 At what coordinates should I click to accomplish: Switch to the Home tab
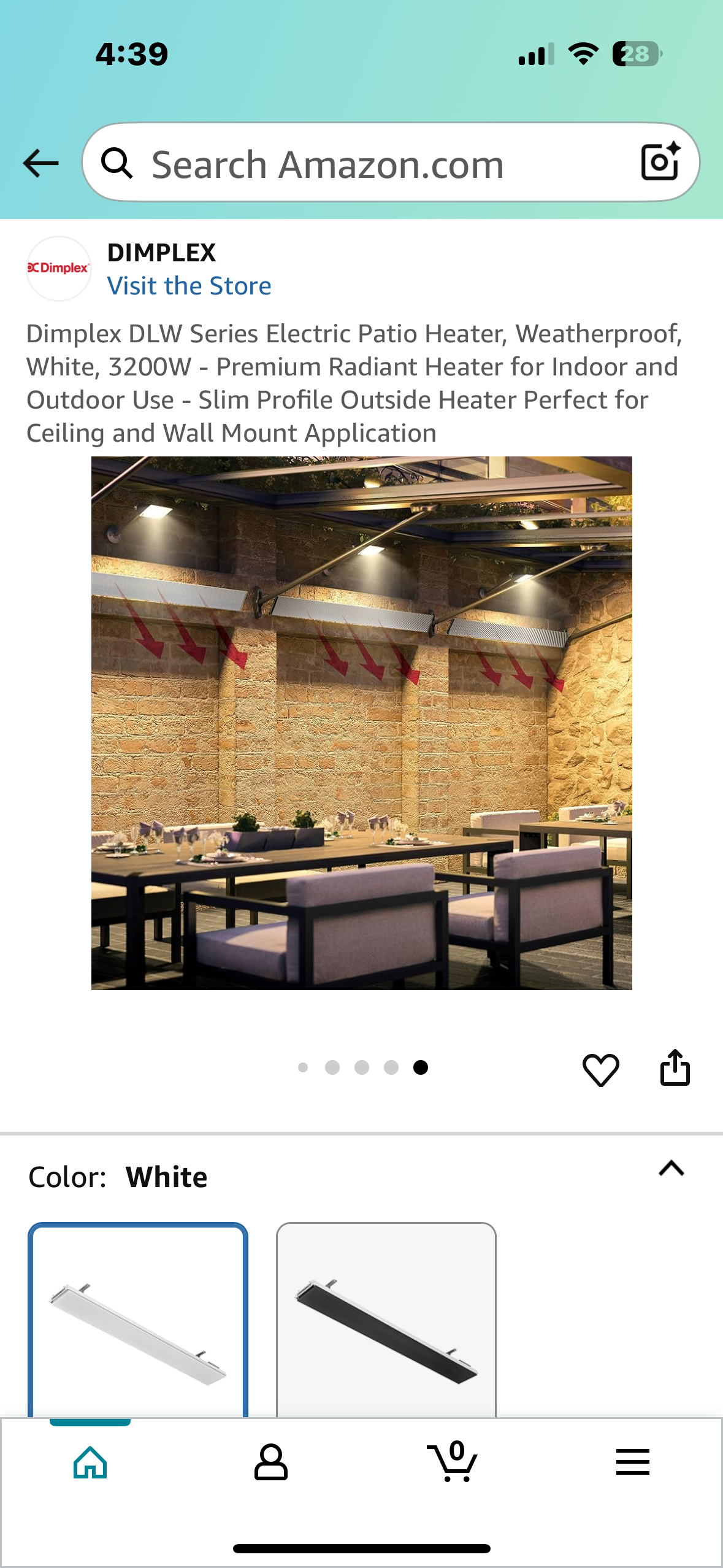click(90, 1462)
